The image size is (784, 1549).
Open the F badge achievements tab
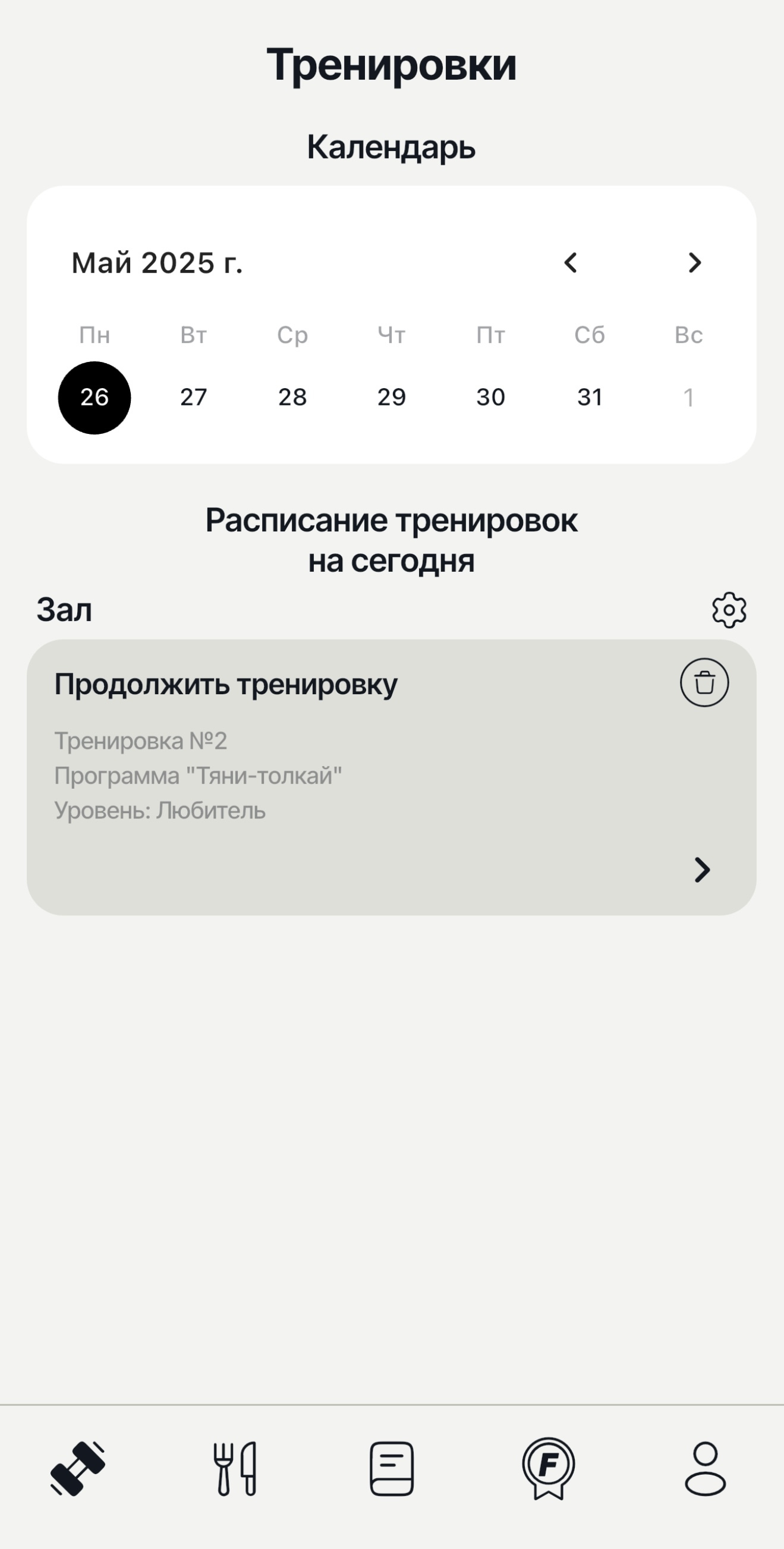548,1468
